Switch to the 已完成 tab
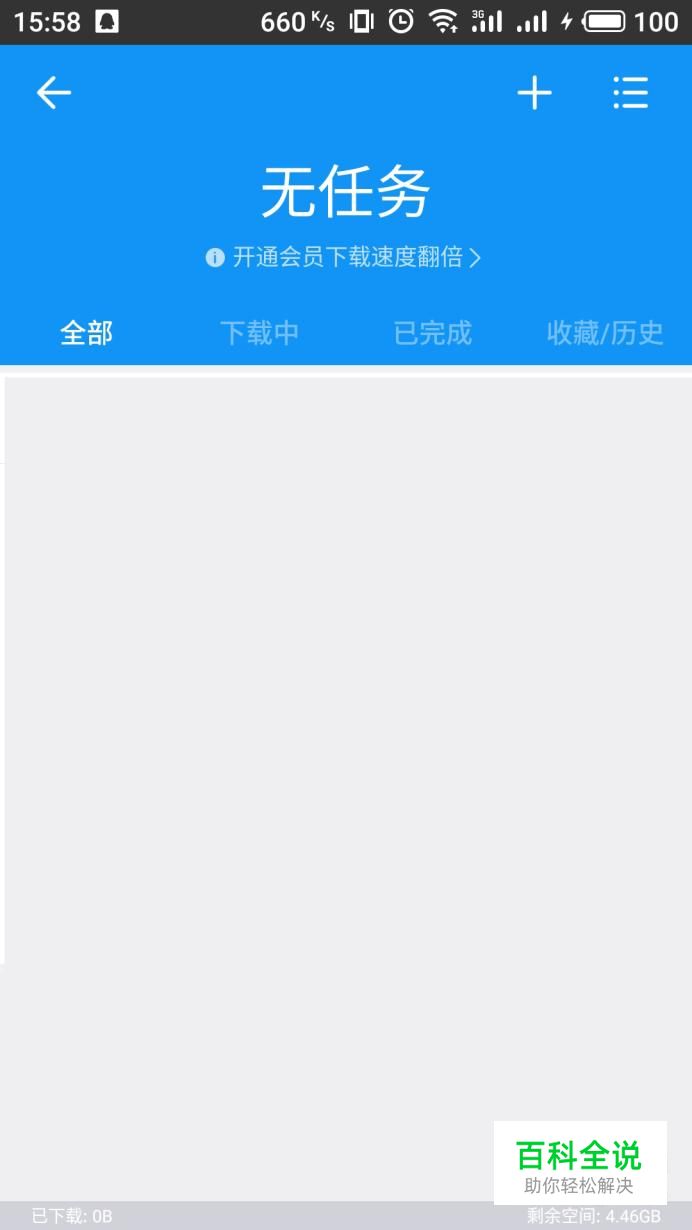The height and width of the screenshot is (1230, 692). [432, 333]
